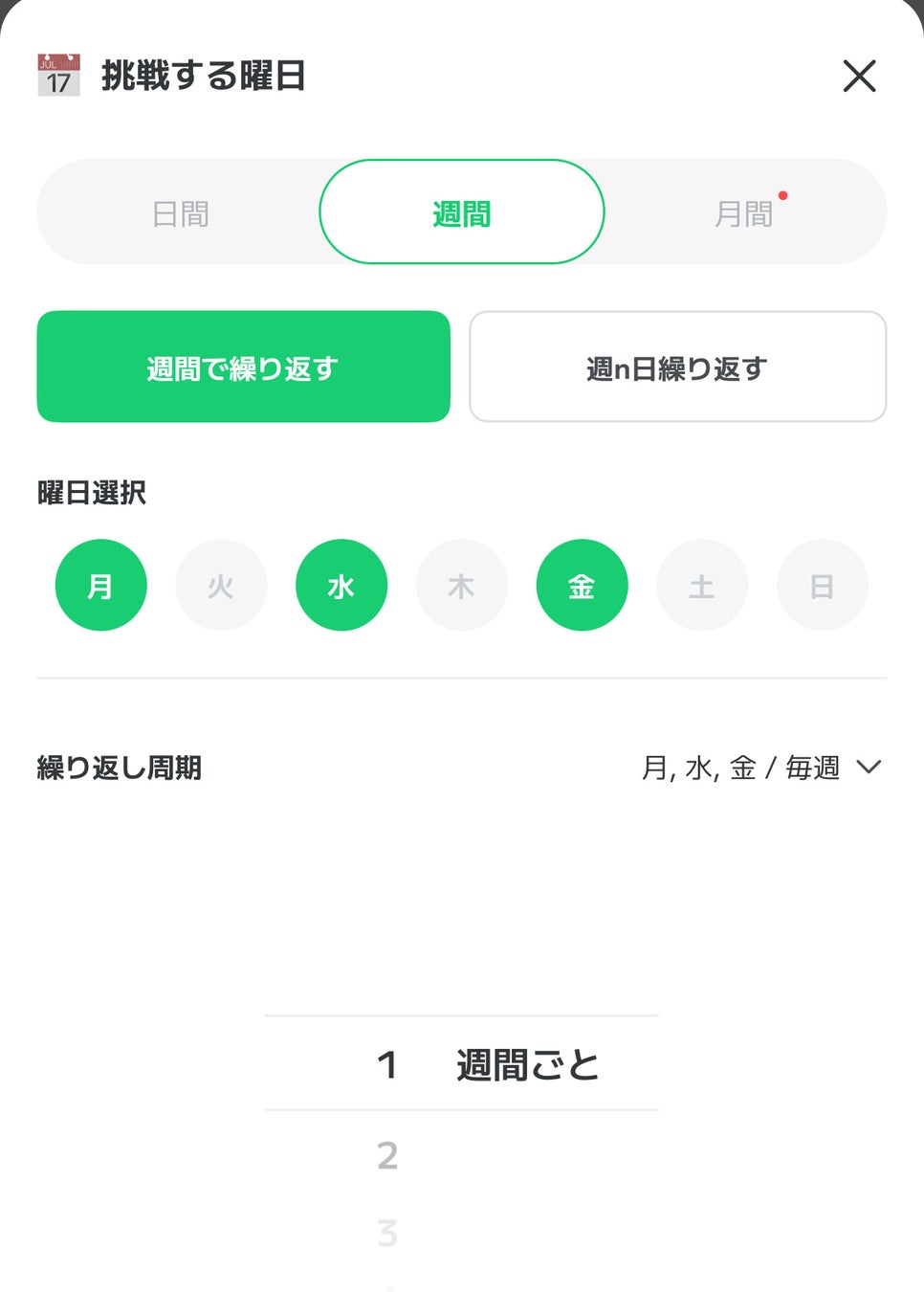This screenshot has height=1292, width=924.
Task: Pick 3 in the week interval picker
Action: pyautogui.click(x=387, y=1233)
